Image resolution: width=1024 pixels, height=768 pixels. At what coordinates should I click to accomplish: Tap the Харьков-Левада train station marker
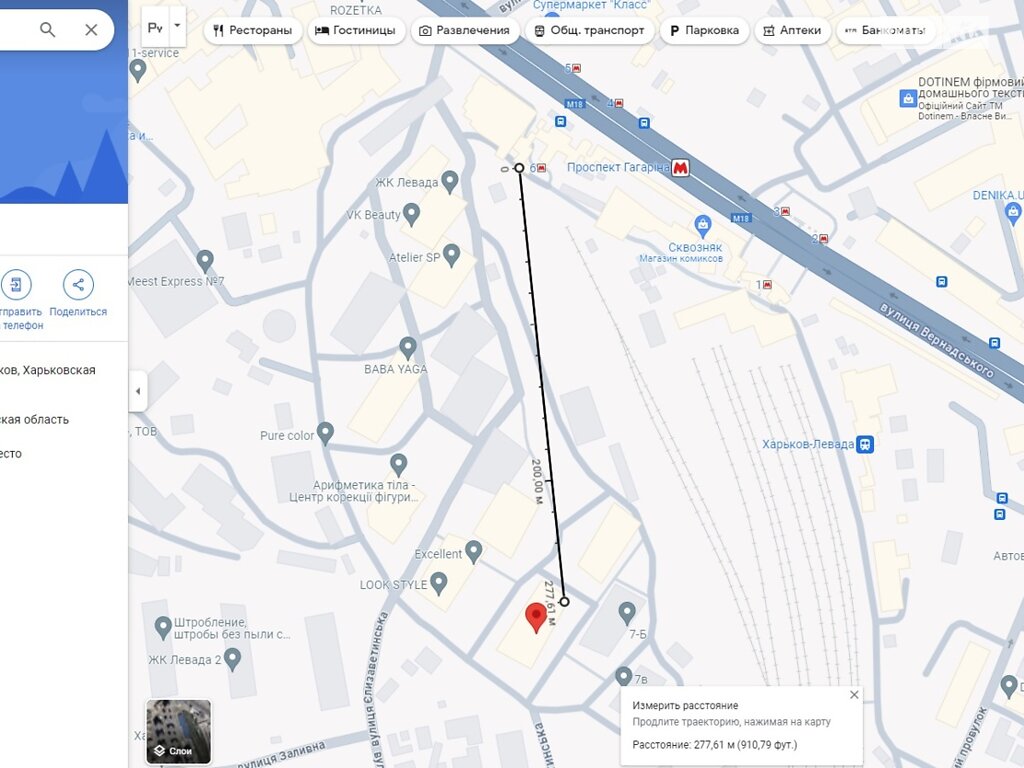(x=865, y=444)
